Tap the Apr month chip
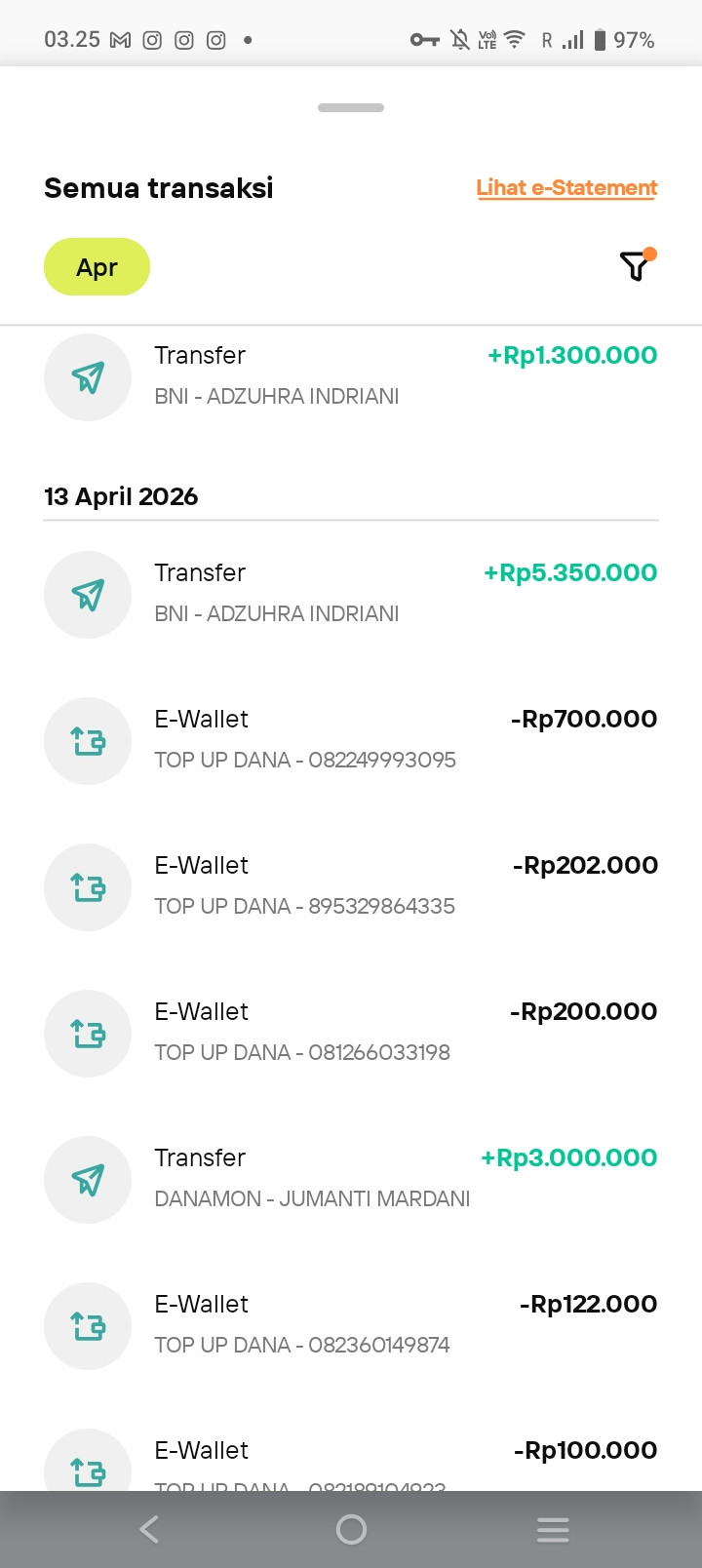Image resolution: width=702 pixels, height=1568 pixels. click(97, 267)
